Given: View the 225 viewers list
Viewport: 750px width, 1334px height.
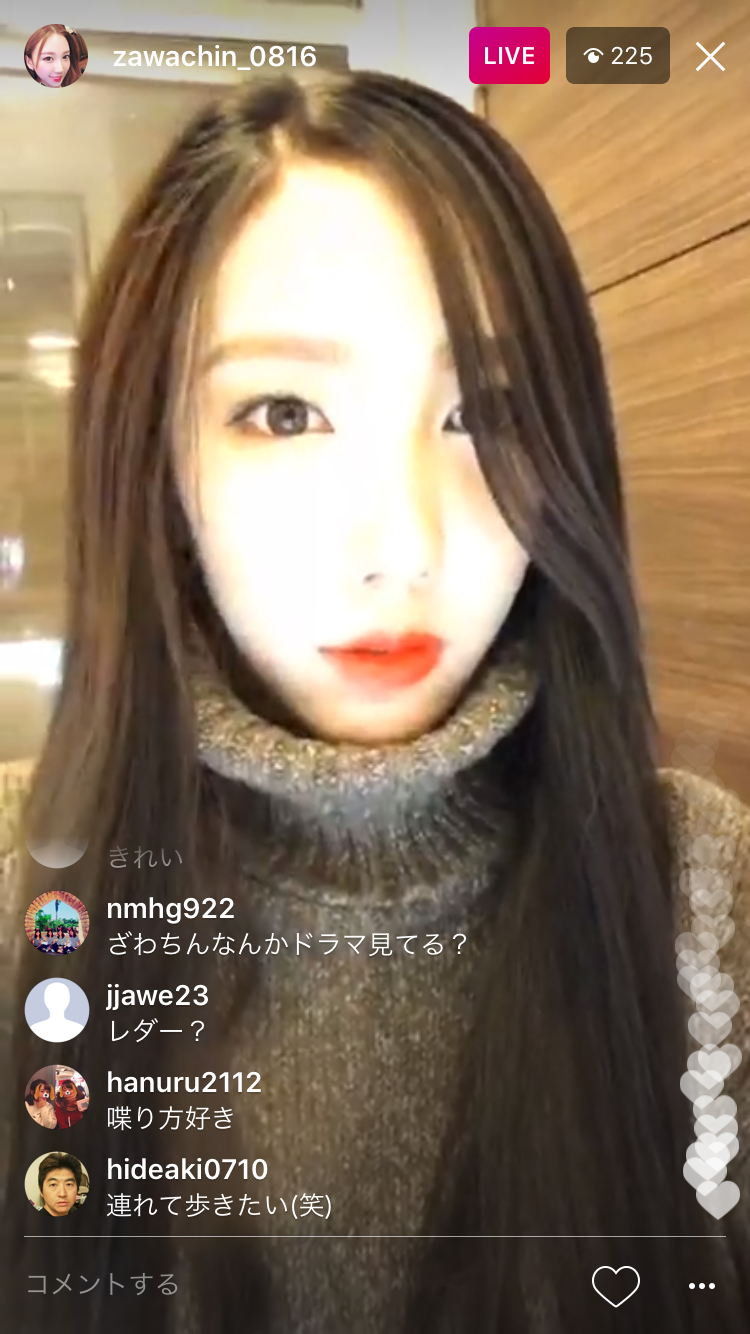Looking at the screenshot, I should click(618, 56).
